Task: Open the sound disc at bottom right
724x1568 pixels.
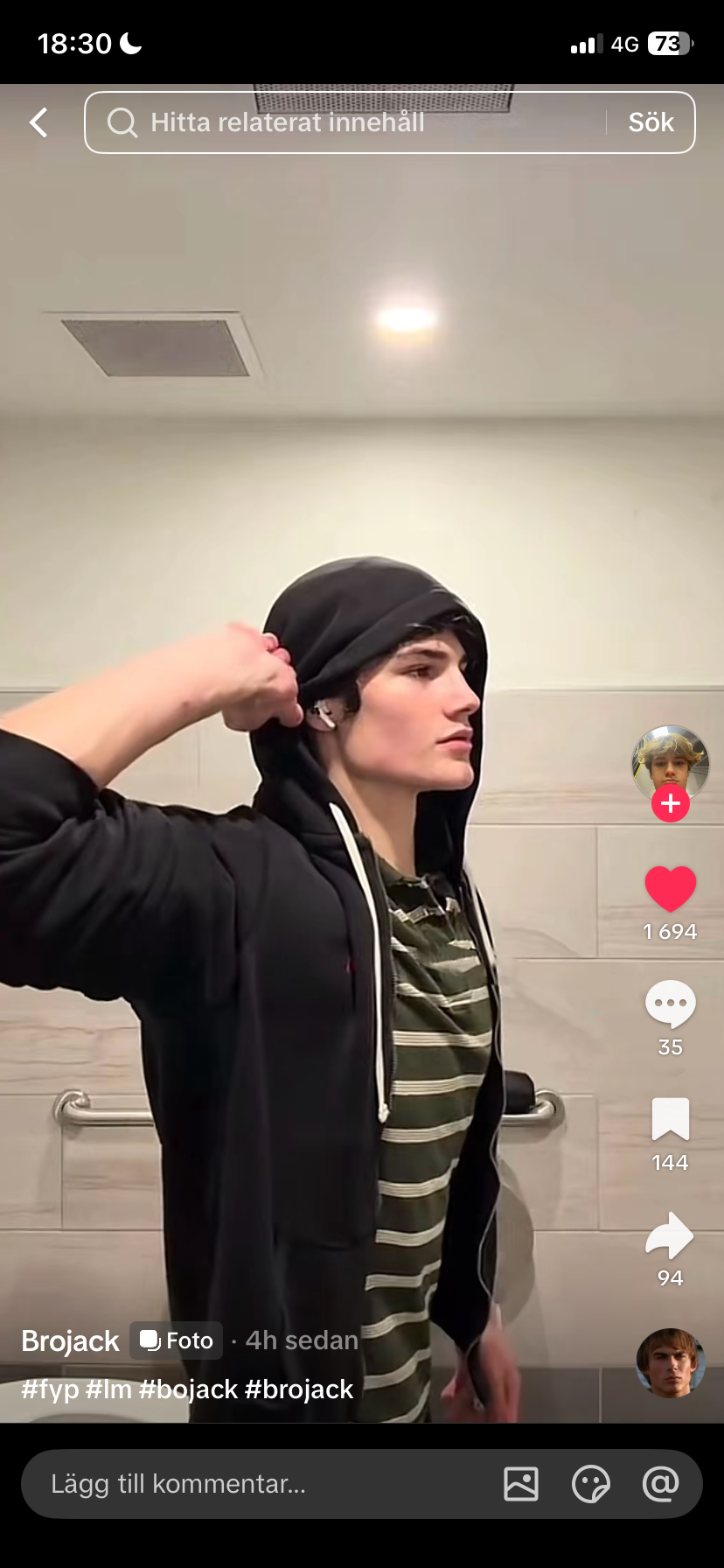Action: pos(670,1362)
